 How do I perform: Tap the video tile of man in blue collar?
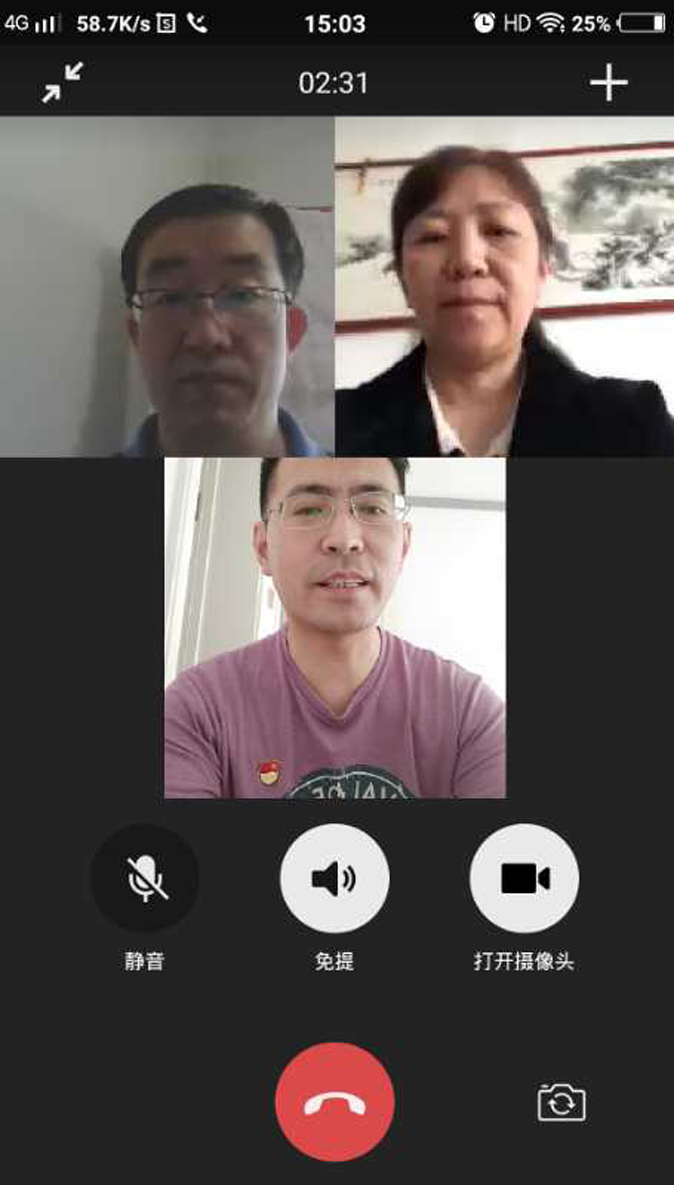click(x=167, y=287)
